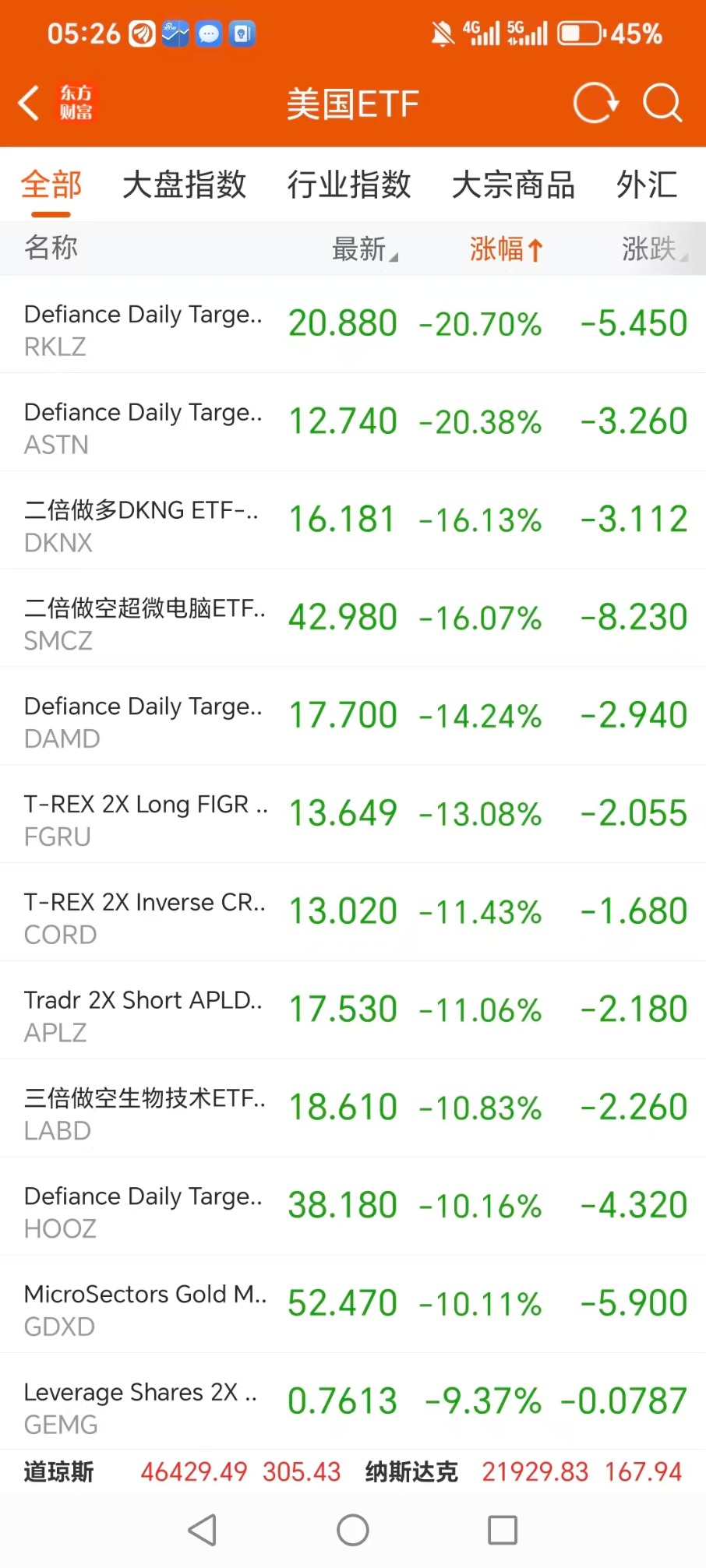
Task: Switch to the 行业指数 tab
Action: point(348,185)
